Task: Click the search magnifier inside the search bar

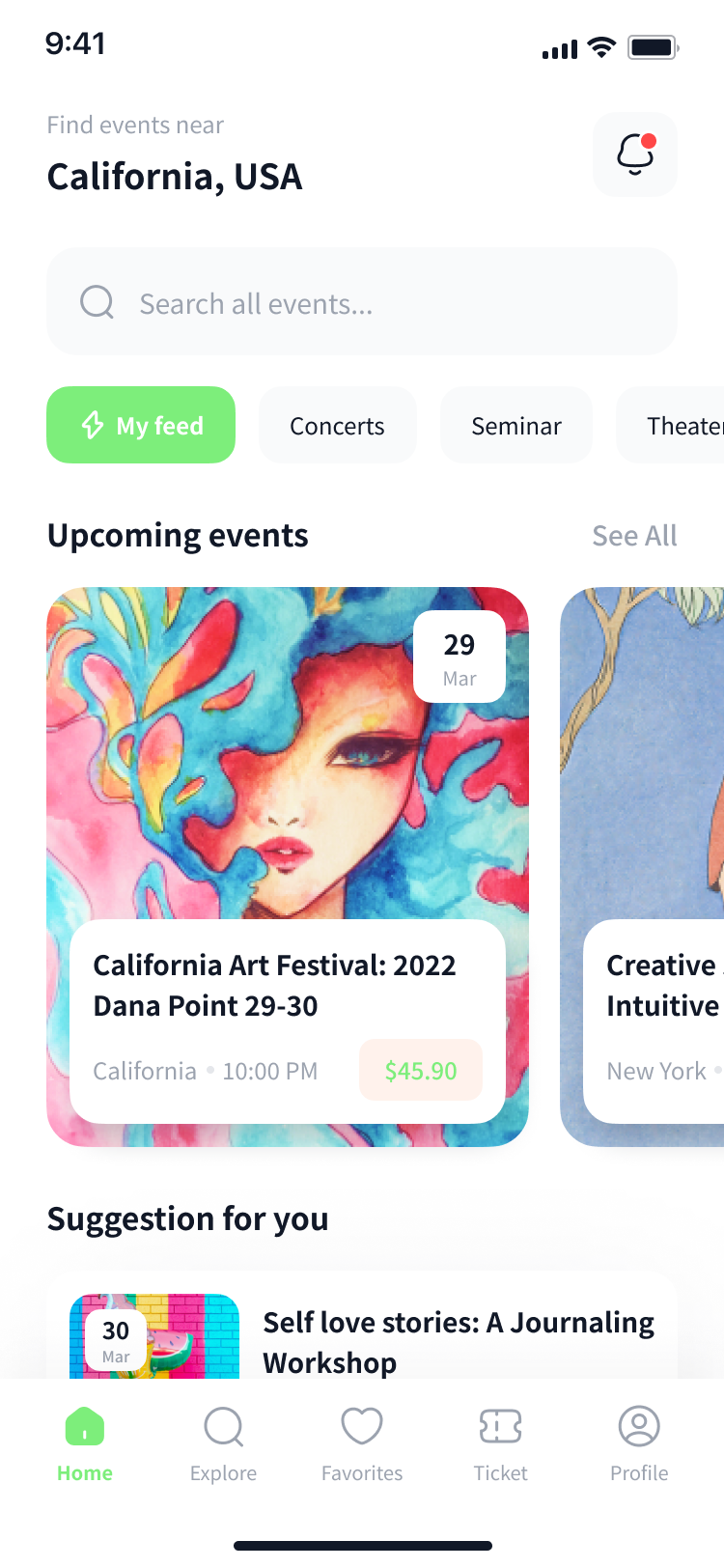Action: [97, 302]
